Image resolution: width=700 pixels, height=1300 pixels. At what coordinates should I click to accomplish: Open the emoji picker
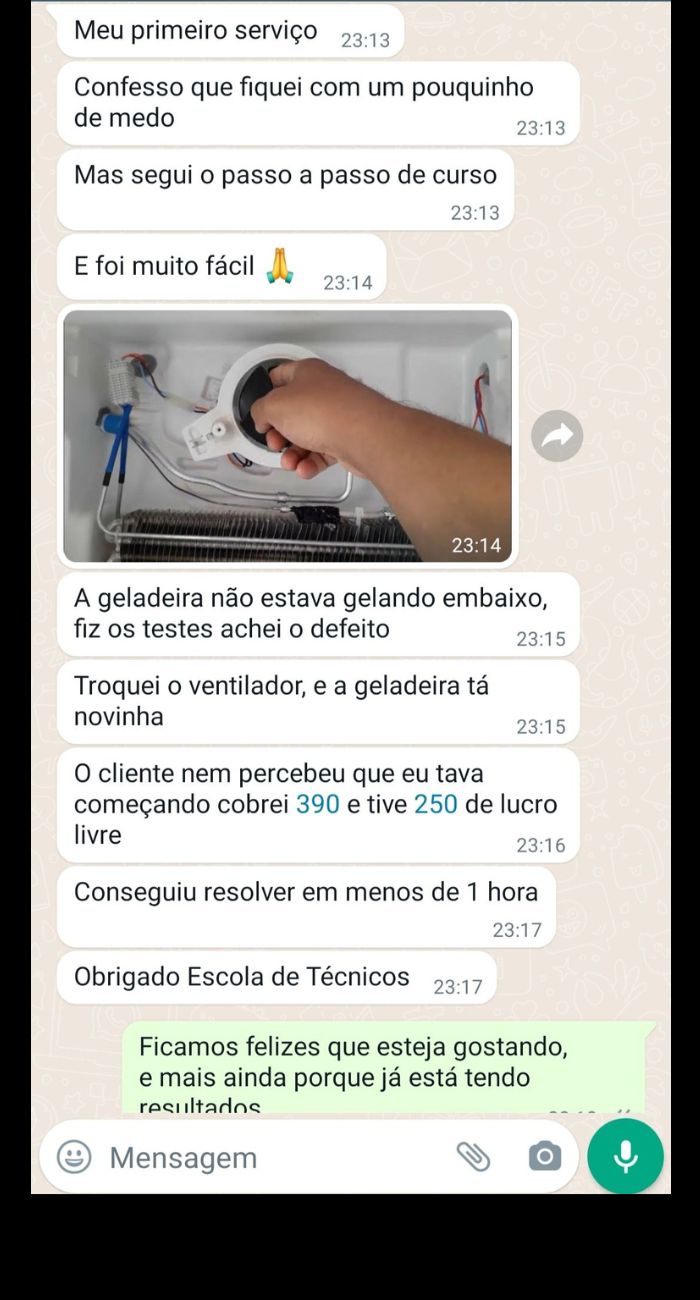pyautogui.click(x=73, y=1157)
